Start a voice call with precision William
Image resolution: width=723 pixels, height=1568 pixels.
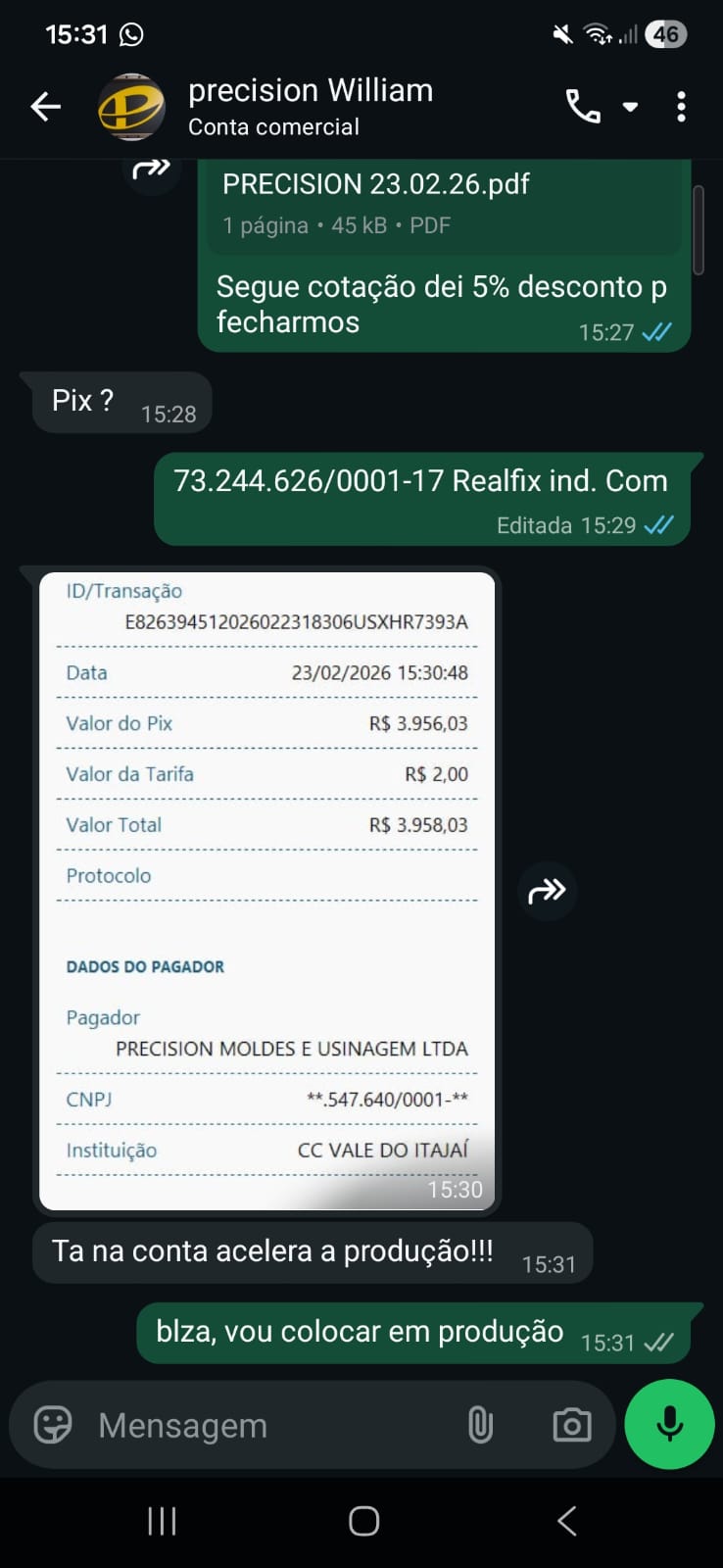pyautogui.click(x=583, y=106)
